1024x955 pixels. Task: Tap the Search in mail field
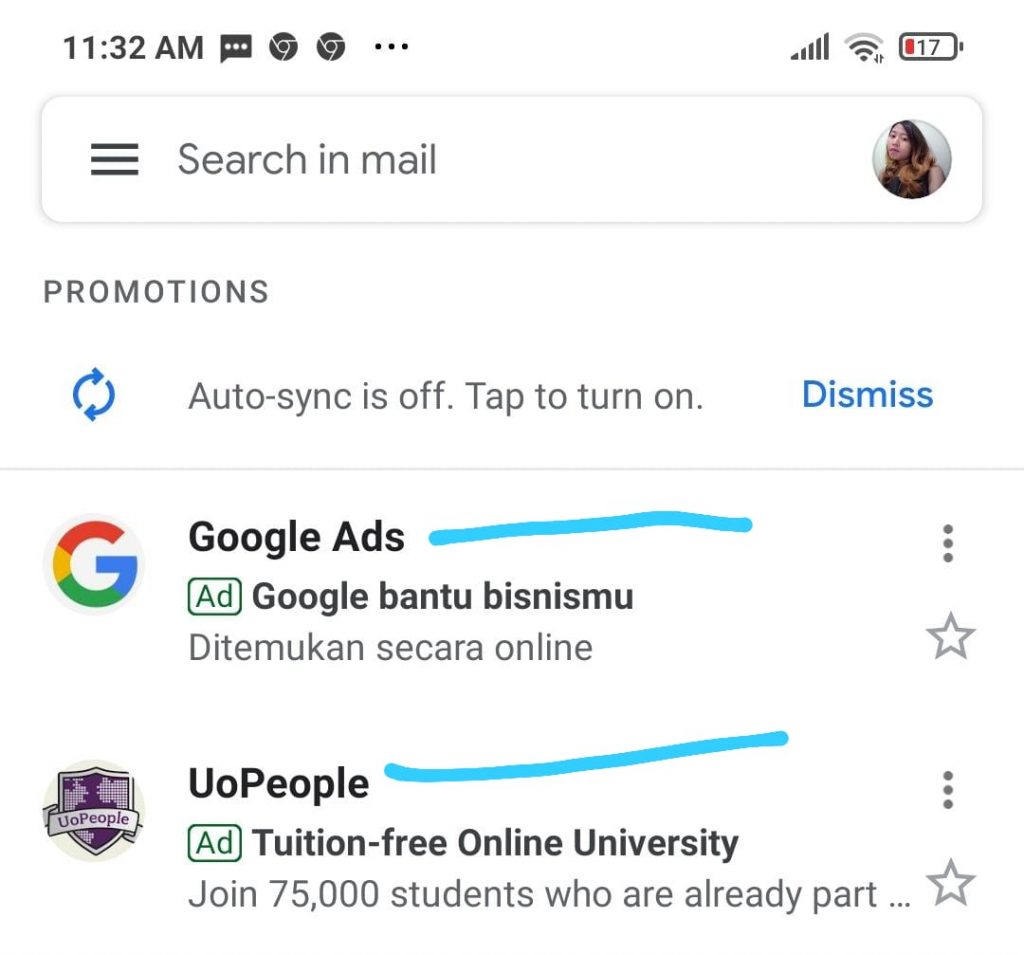coord(450,160)
